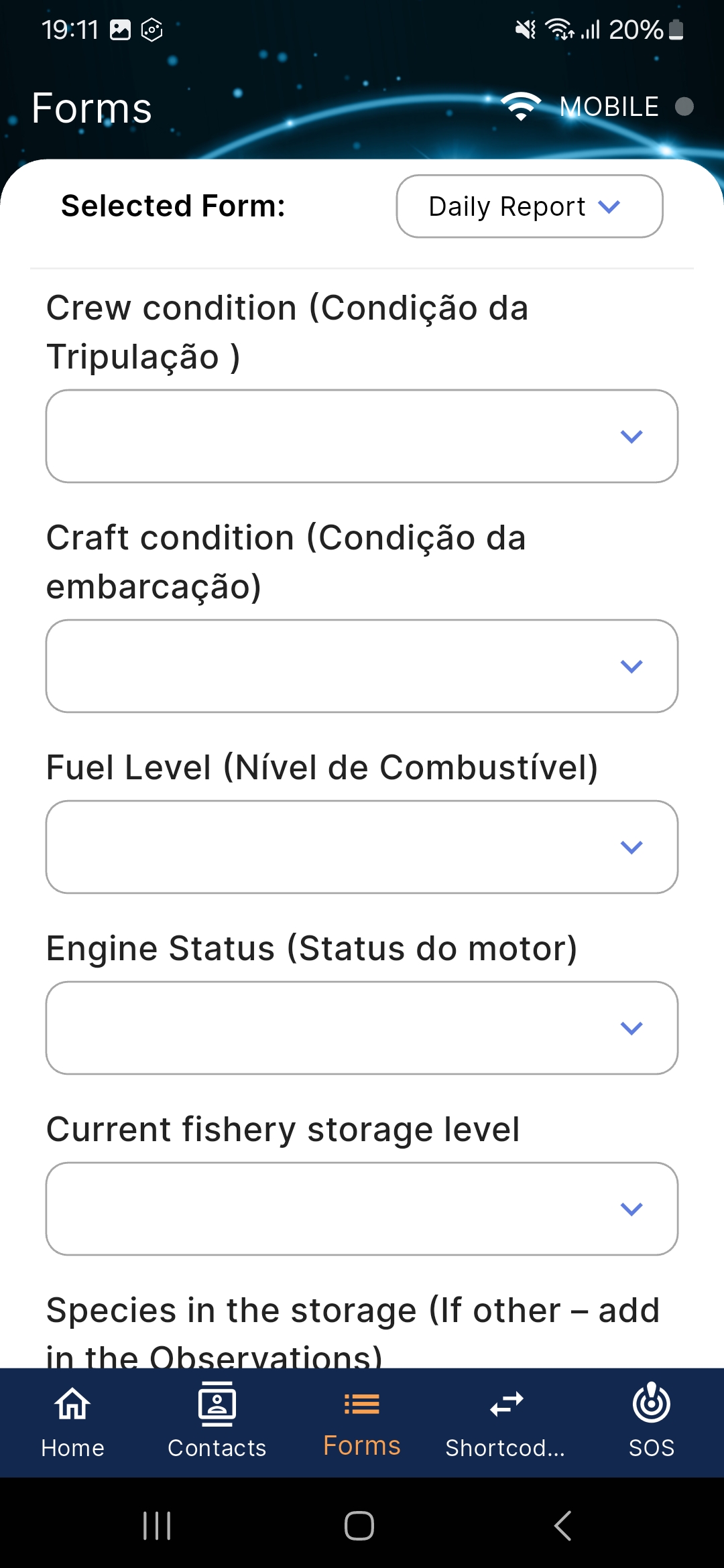The height and width of the screenshot is (1568, 724).
Task: Select Current fishery storage level dropdown
Action: (362, 1209)
